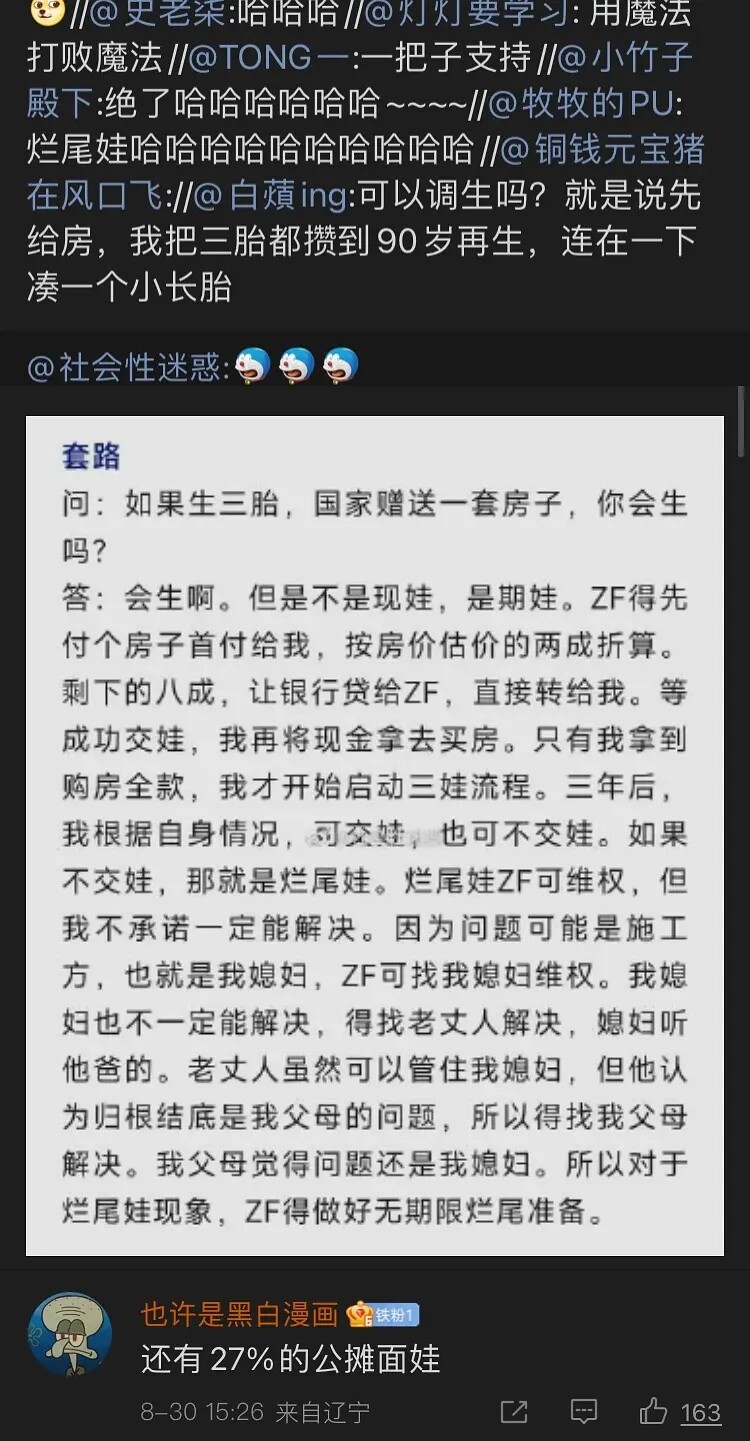
Task: Open @TONG一 user mention
Action: (274, 57)
